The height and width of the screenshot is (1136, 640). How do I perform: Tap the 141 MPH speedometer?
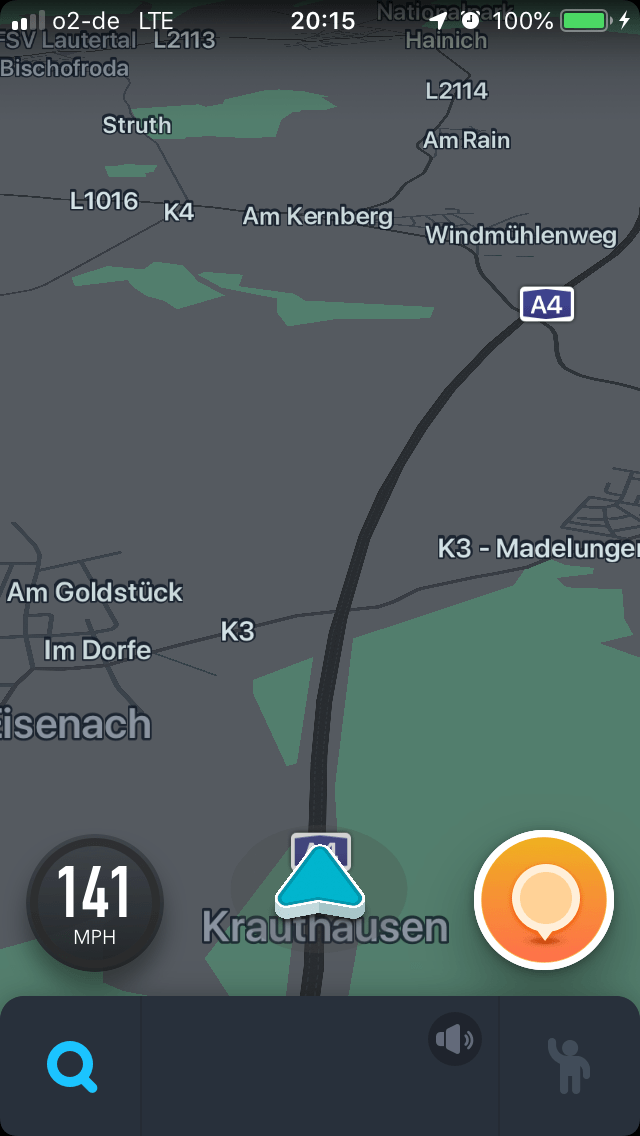click(x=94, y=903)
